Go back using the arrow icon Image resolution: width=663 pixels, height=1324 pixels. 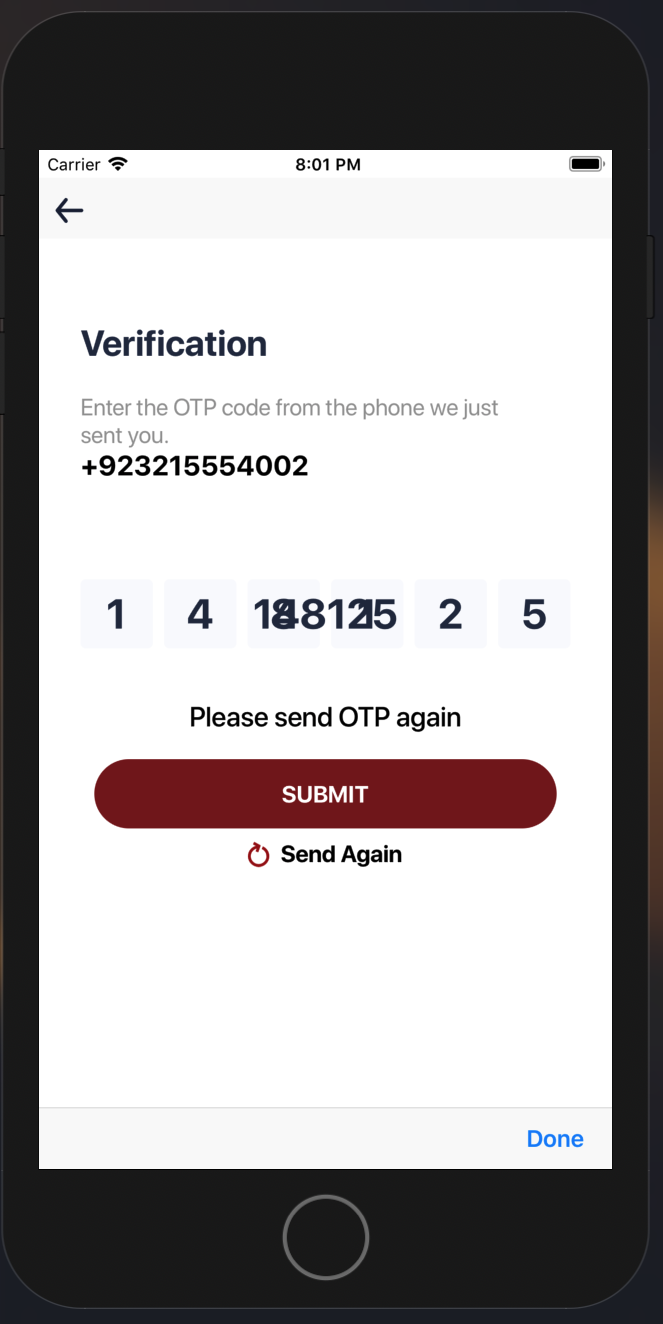tap(69, 210)
